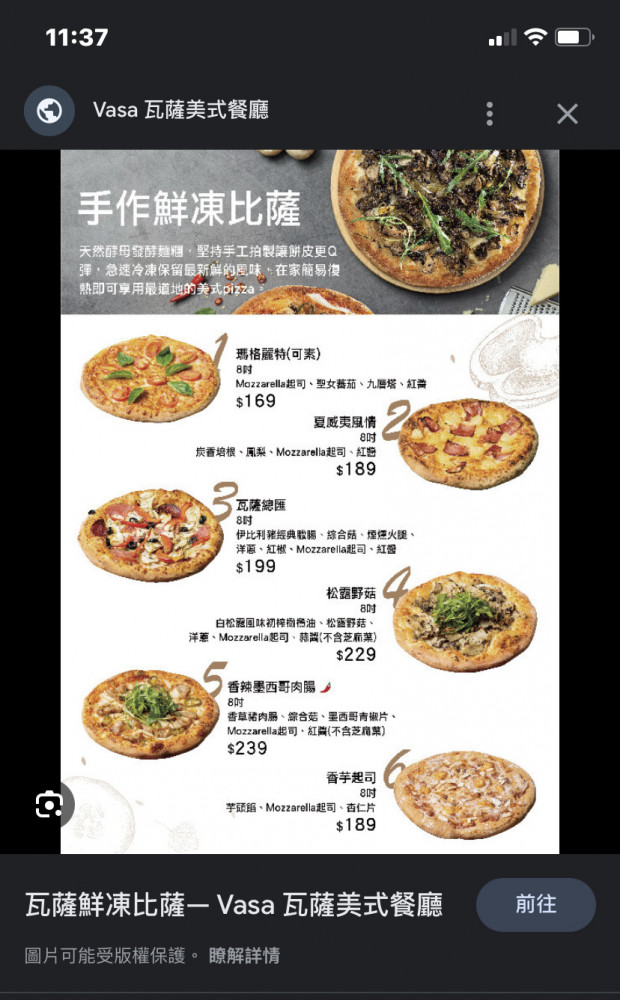Open the 瞭解詳情 copyright link
Screen dimensions: 620x1000
244,955
